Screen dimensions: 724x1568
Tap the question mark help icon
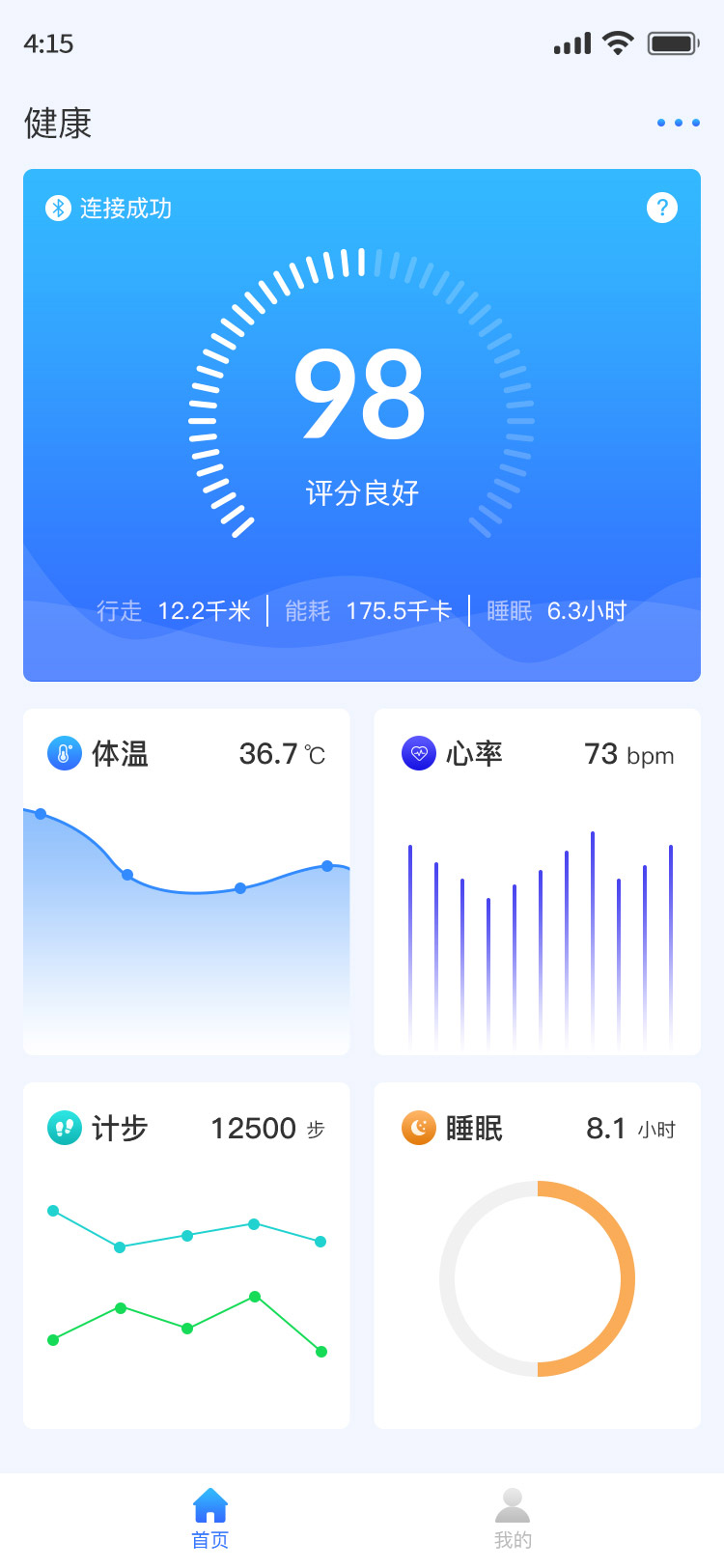tap(662, 208)
